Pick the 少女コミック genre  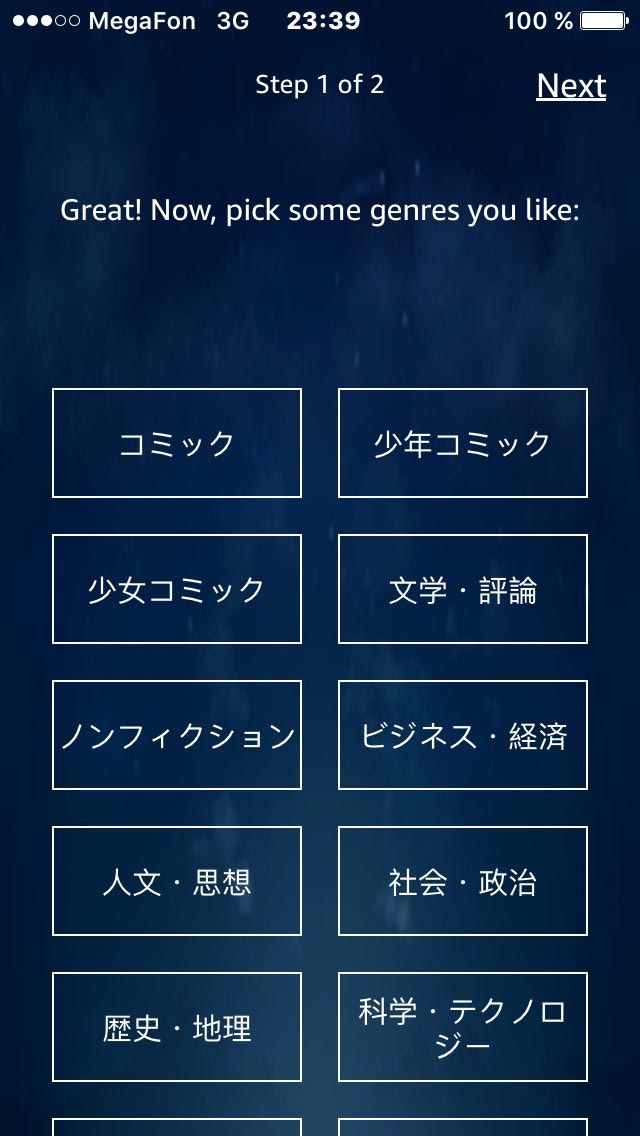pos(177,589)
